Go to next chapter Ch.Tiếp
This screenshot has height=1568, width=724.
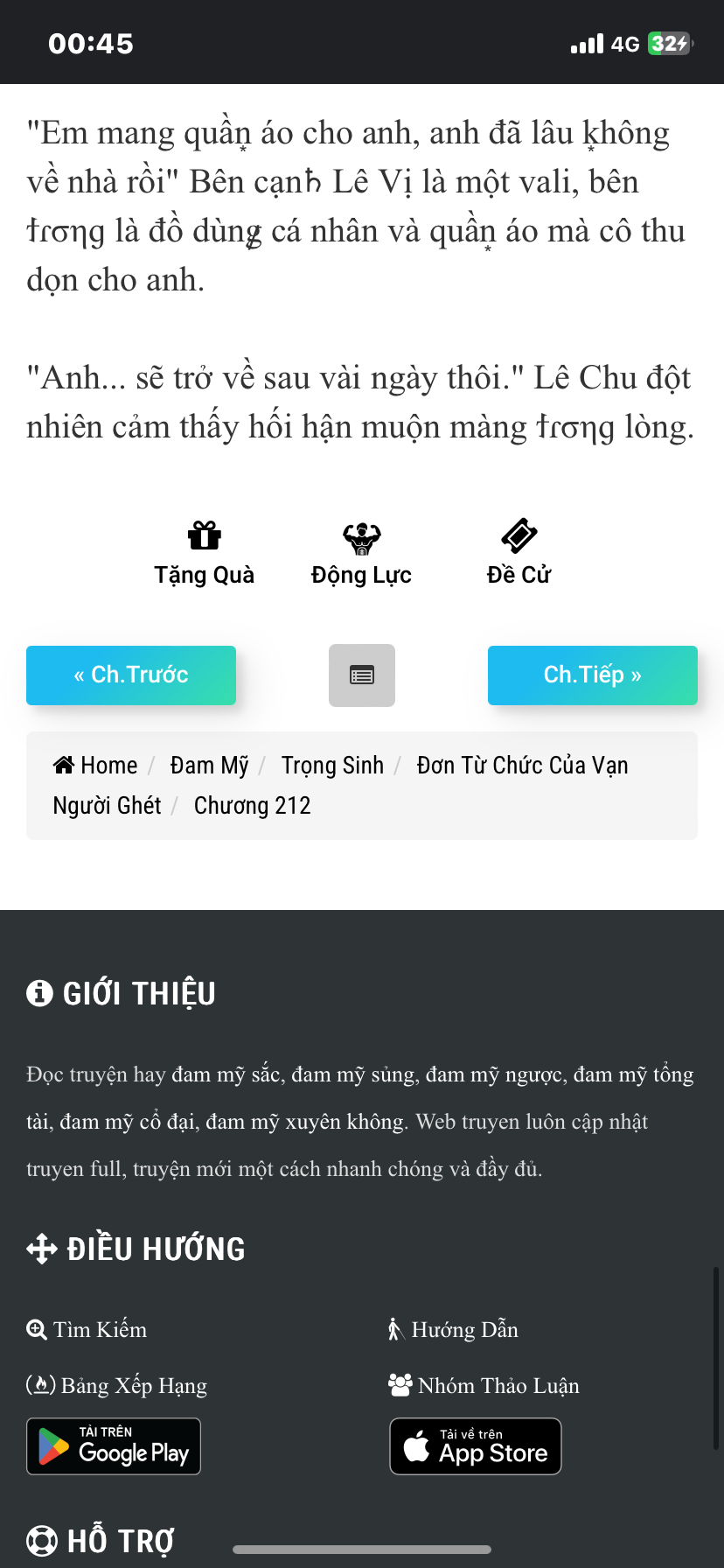pos(592,675)
